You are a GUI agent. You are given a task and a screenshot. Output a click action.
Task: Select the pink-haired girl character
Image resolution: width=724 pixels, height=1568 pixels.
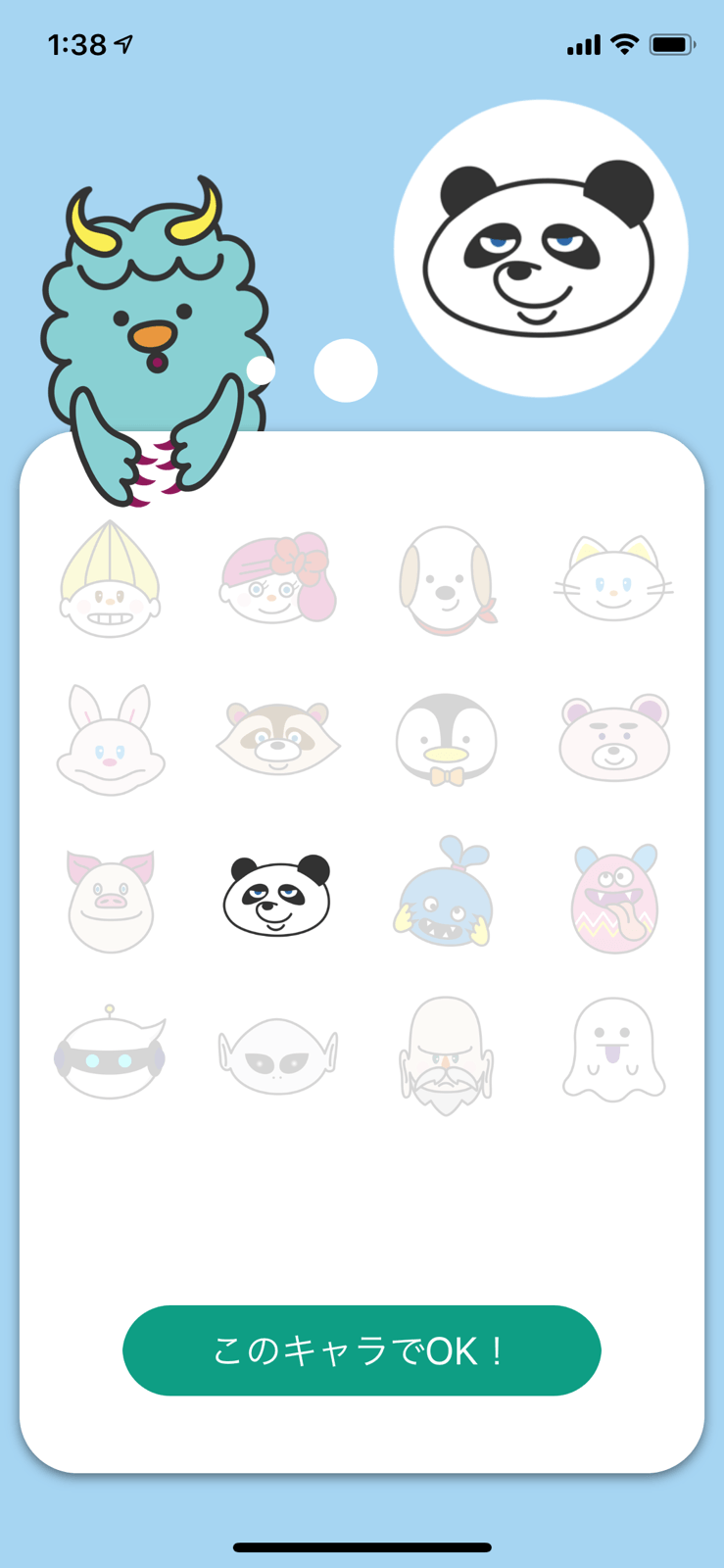point(278,577)
